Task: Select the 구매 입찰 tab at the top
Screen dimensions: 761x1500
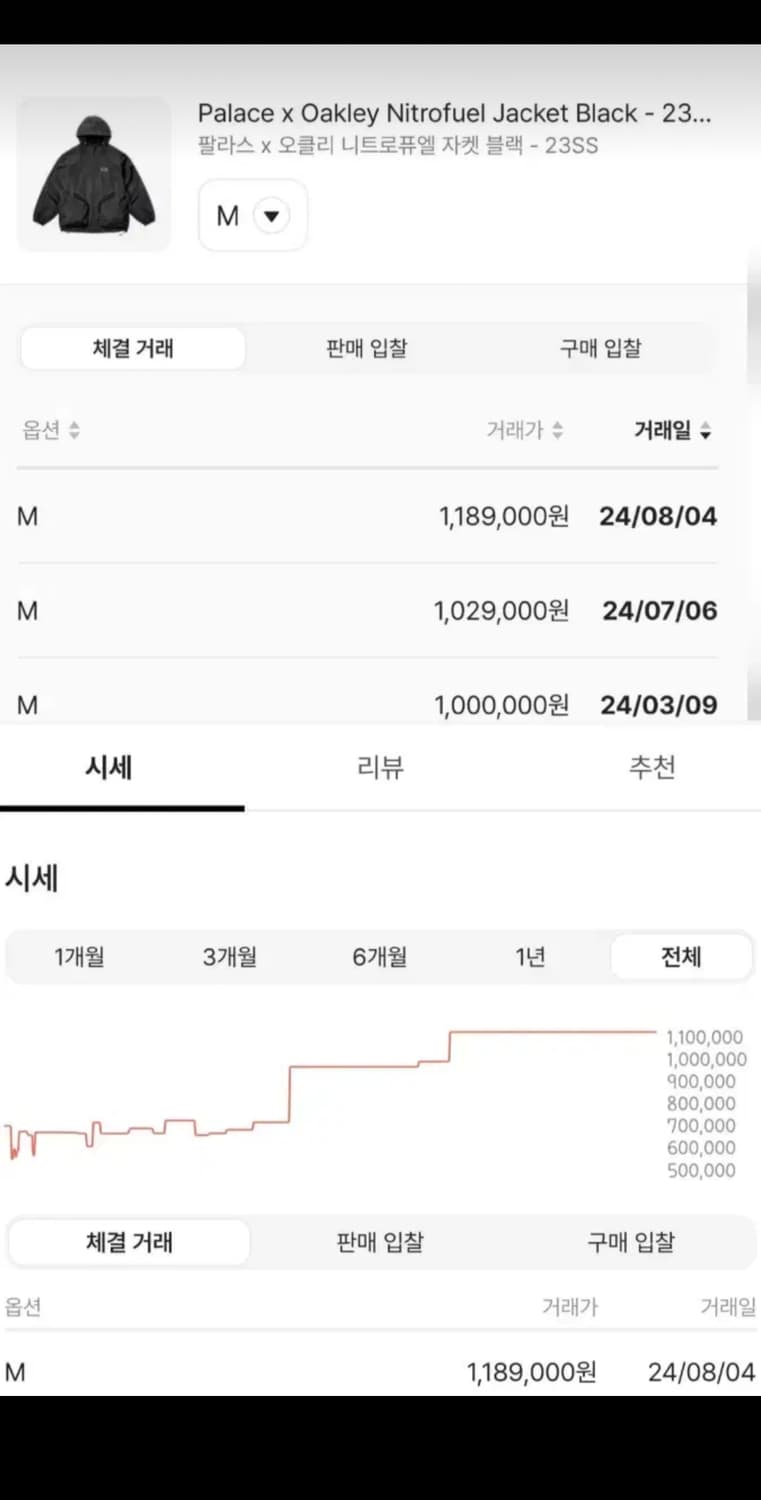Action: click(x=600, y=348)
